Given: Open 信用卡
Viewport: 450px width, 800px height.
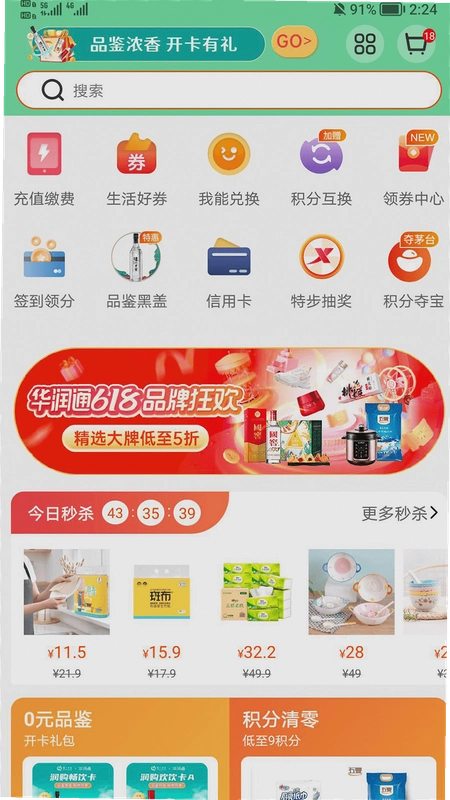Looking at the screenshot, I should pyautogui.click(x=229, y=272).
